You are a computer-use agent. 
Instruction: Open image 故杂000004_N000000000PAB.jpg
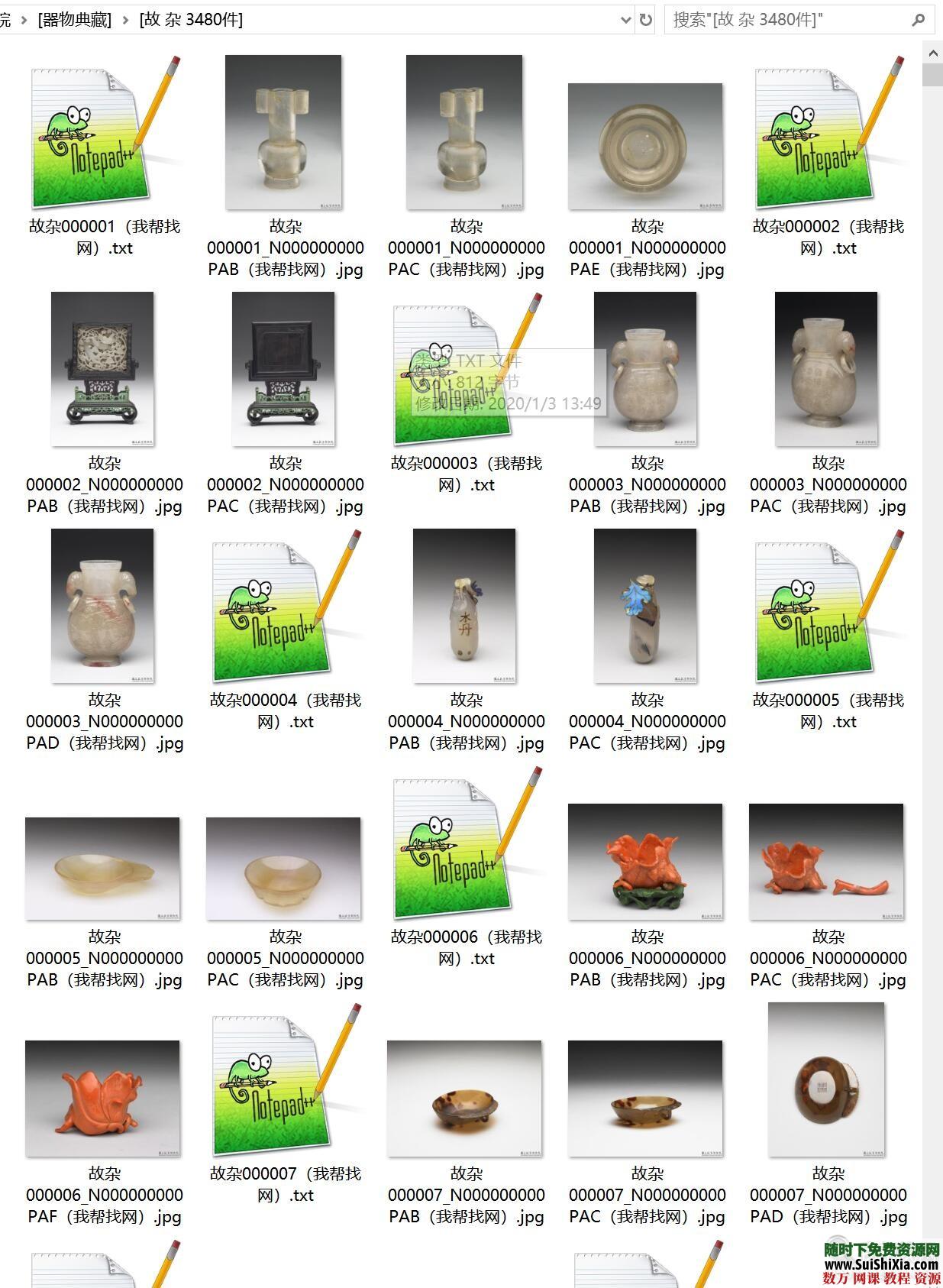465,606
